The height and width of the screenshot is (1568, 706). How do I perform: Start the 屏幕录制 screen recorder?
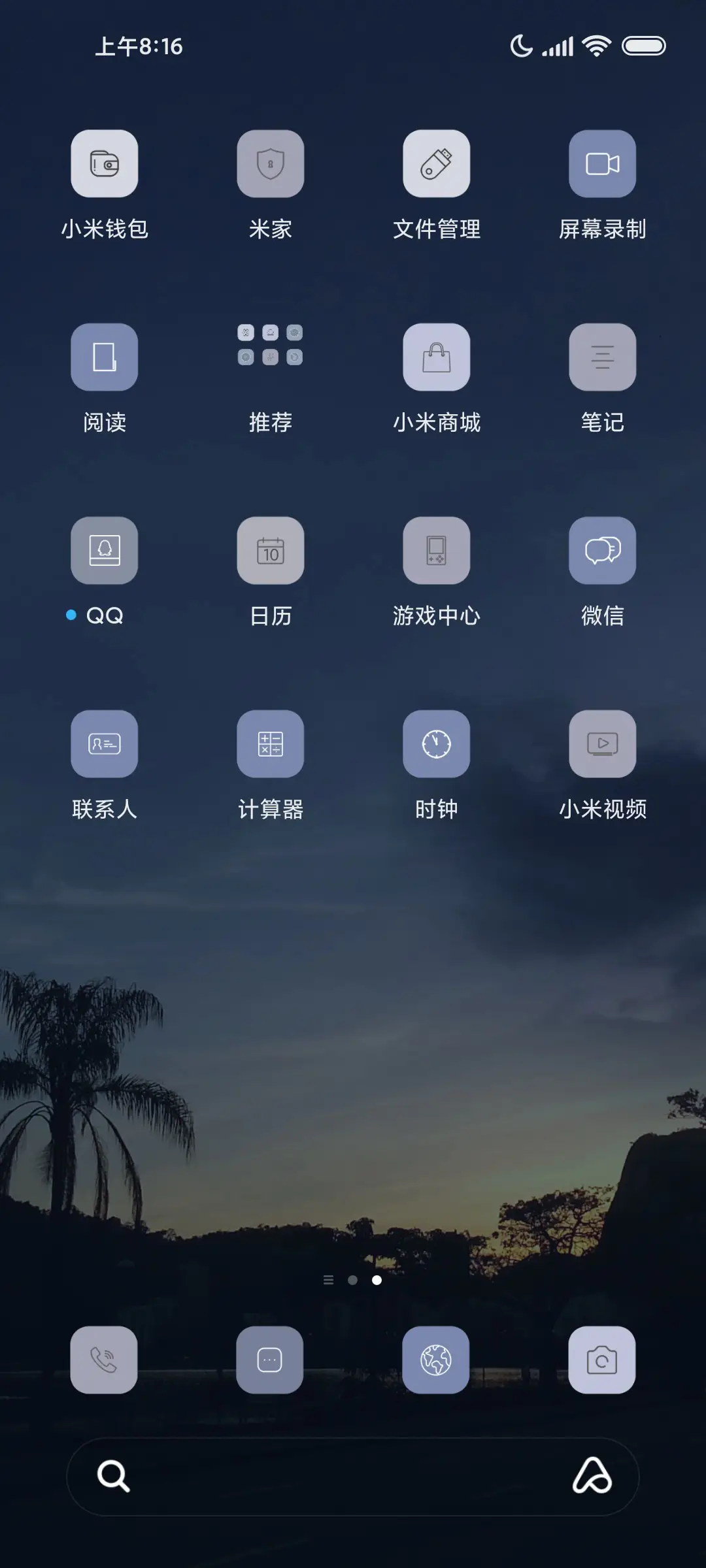pos(602,163)
